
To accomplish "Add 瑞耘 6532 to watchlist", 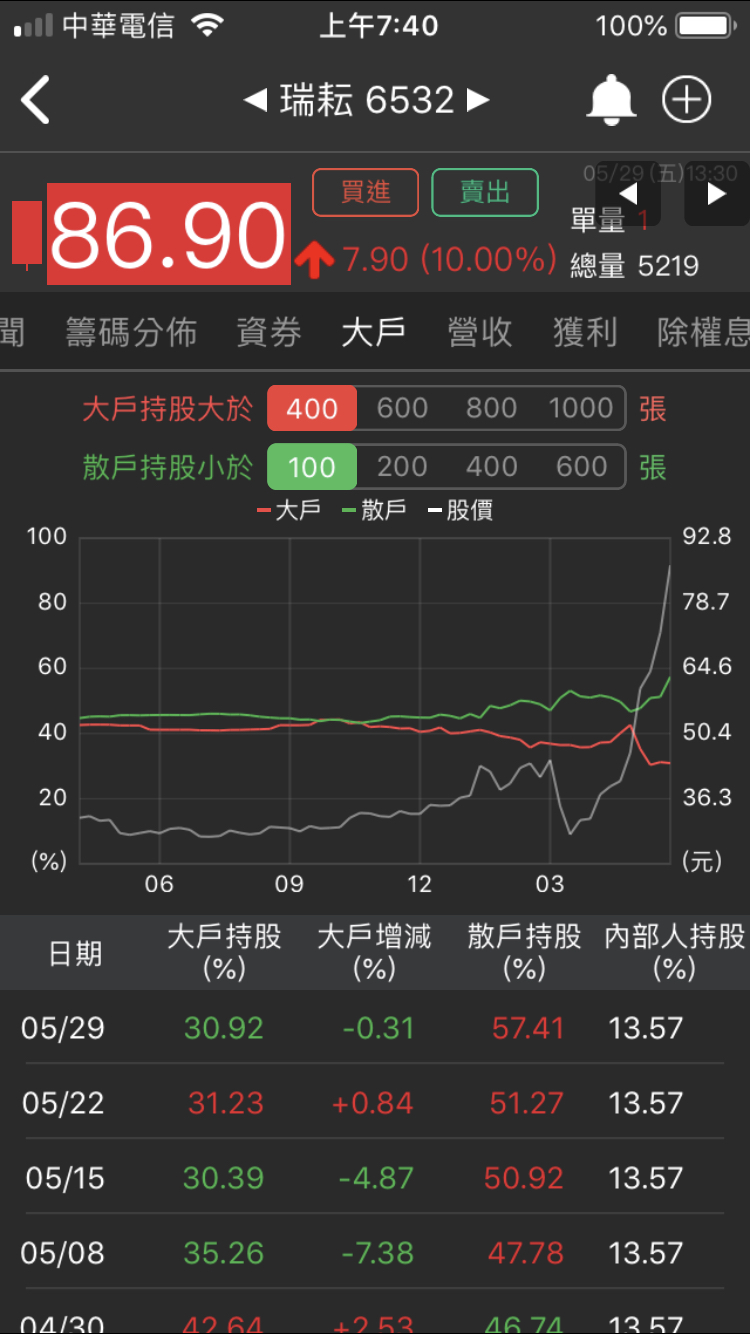I will click(686, 100).
